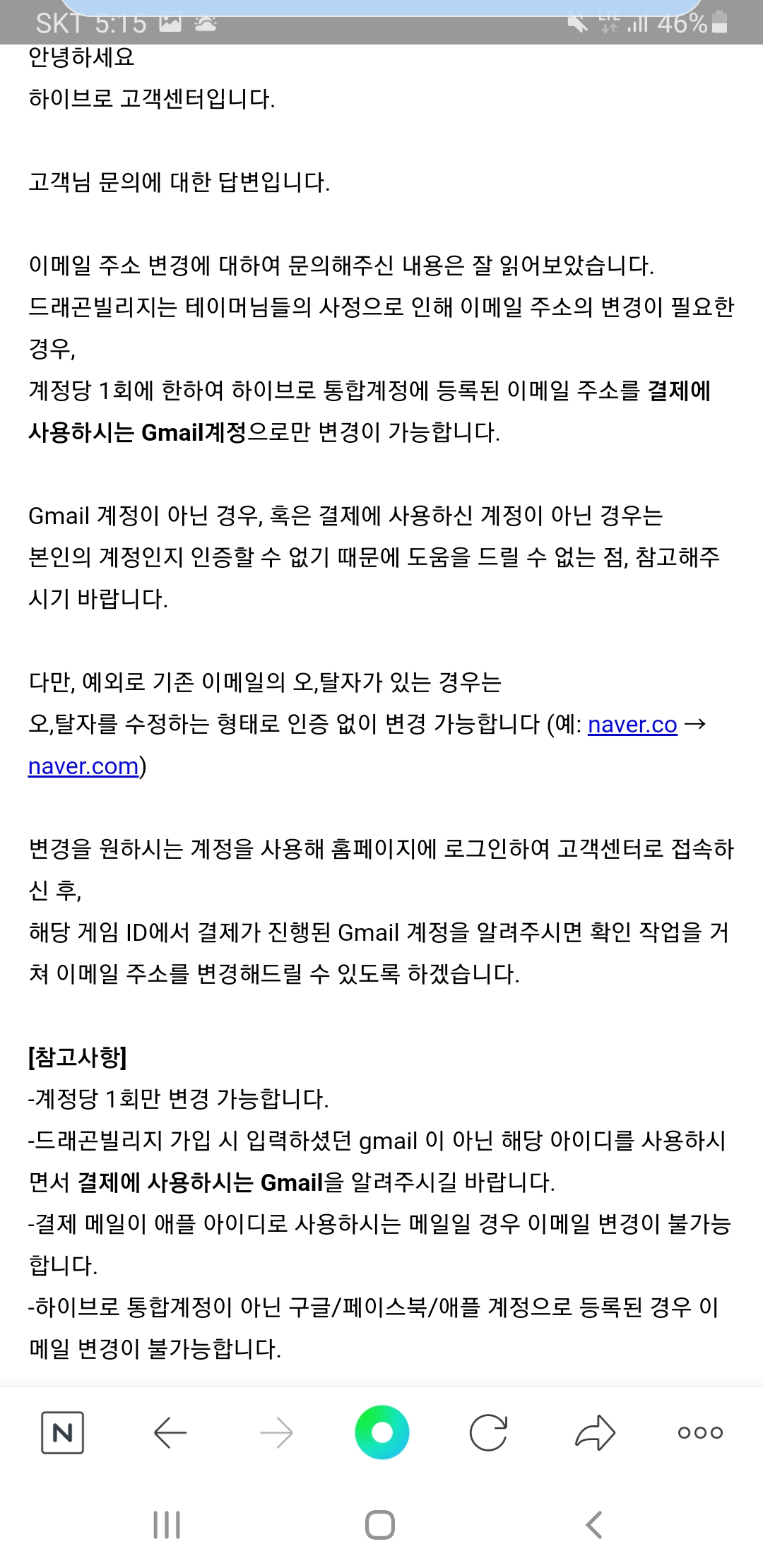Open recent apps from navigation bar

point(167,1525)
